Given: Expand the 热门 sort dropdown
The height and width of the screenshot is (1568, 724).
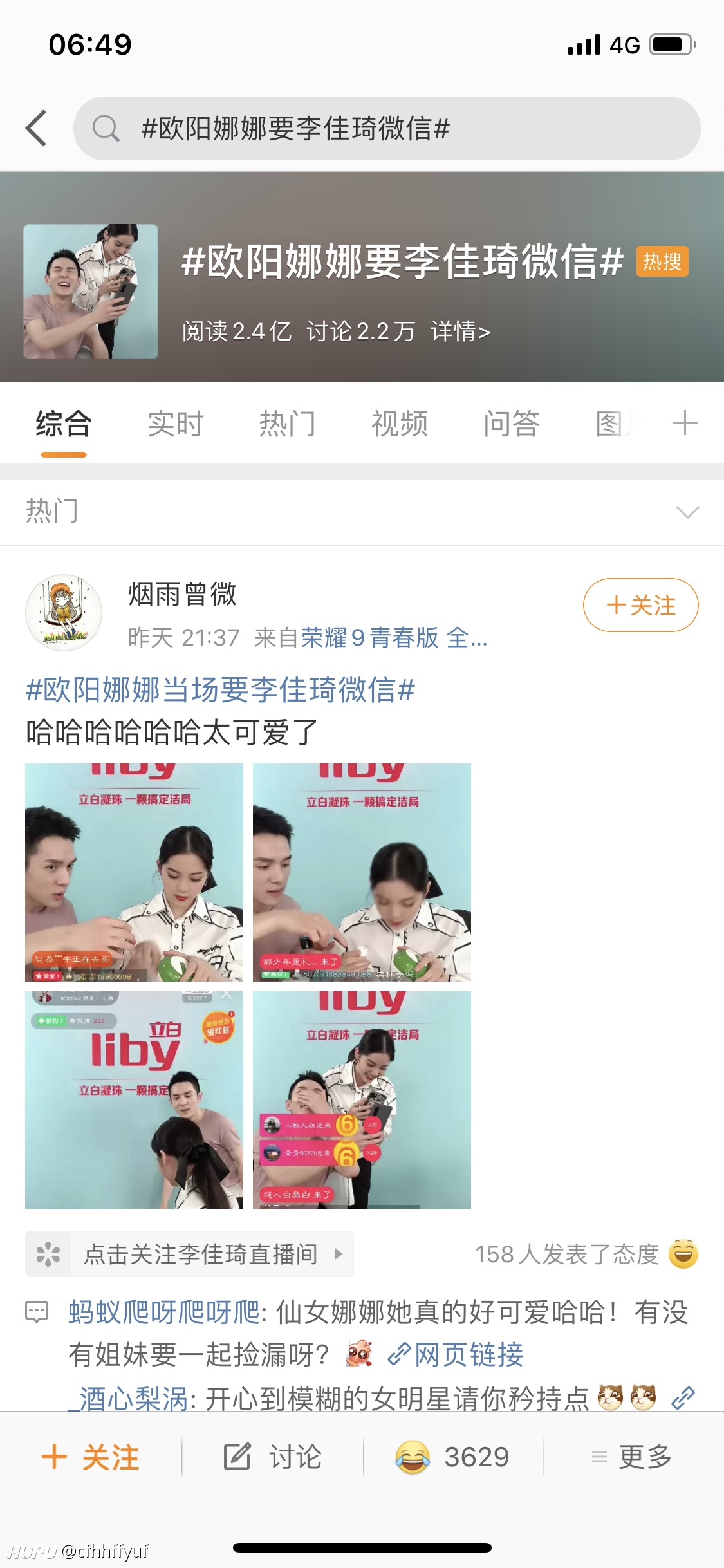Looking at the screenshot, I should pos(688,512).
